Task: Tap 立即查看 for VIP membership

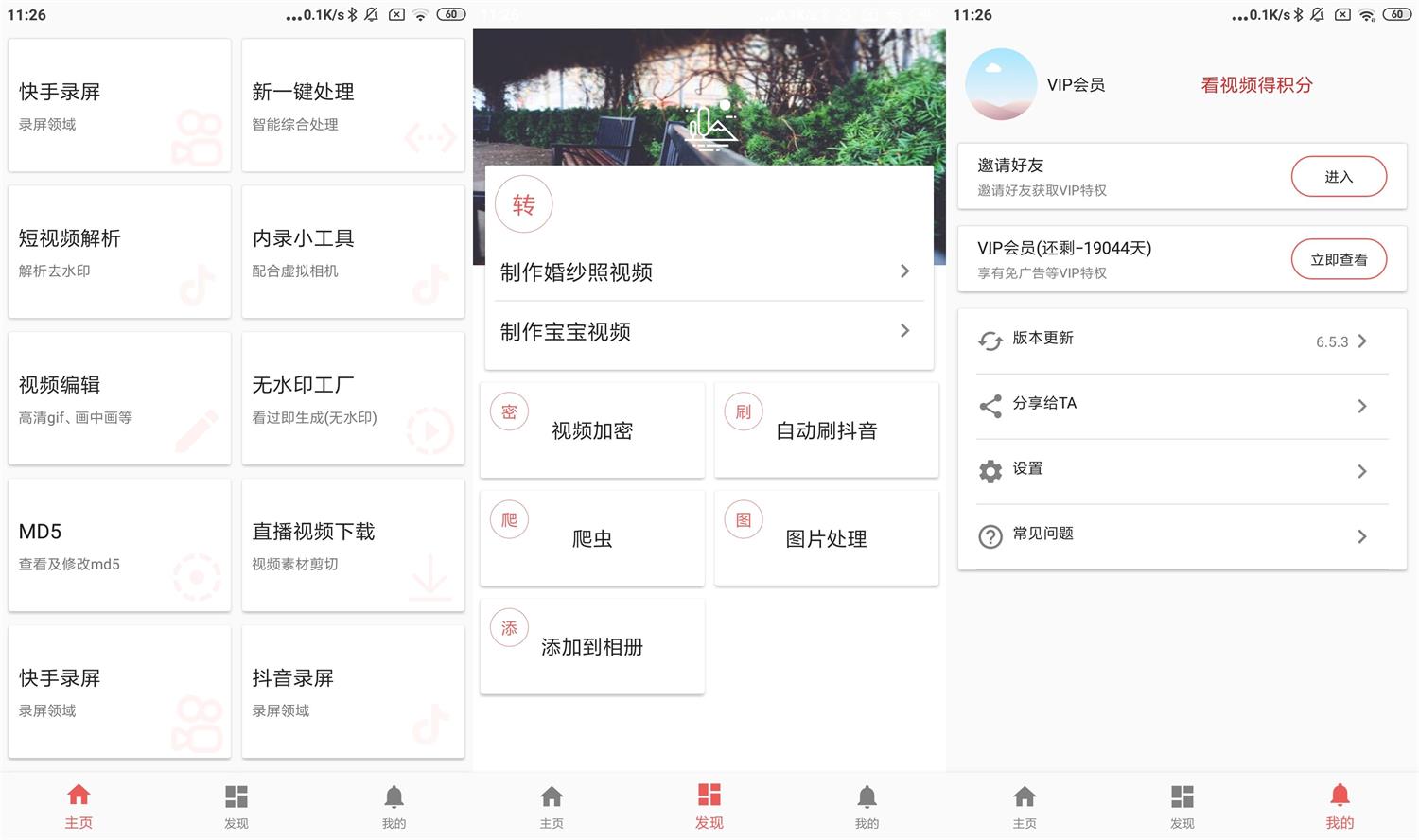Action: (1339, 259)
